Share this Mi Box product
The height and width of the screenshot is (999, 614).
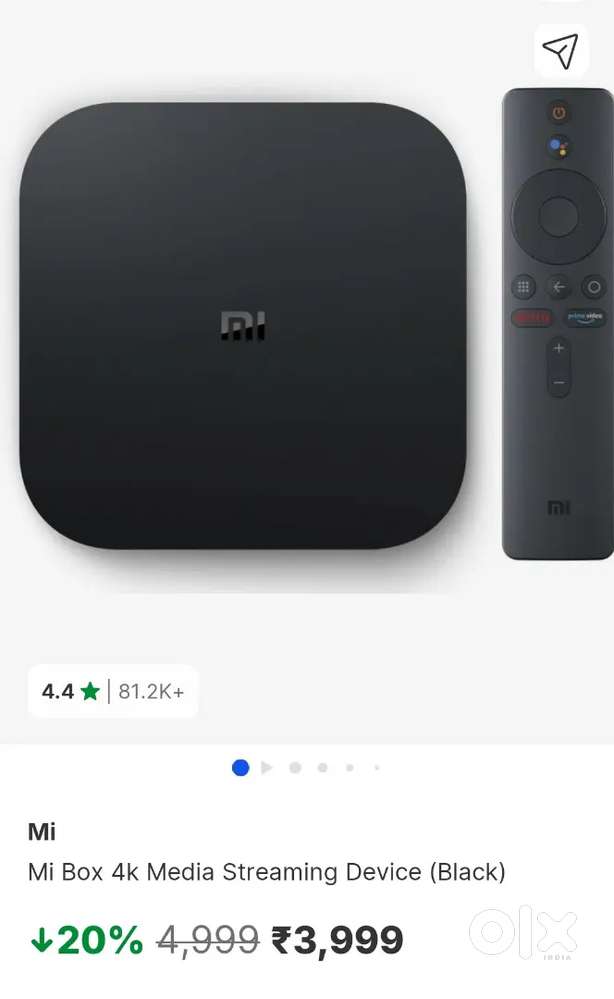[560, 50]
